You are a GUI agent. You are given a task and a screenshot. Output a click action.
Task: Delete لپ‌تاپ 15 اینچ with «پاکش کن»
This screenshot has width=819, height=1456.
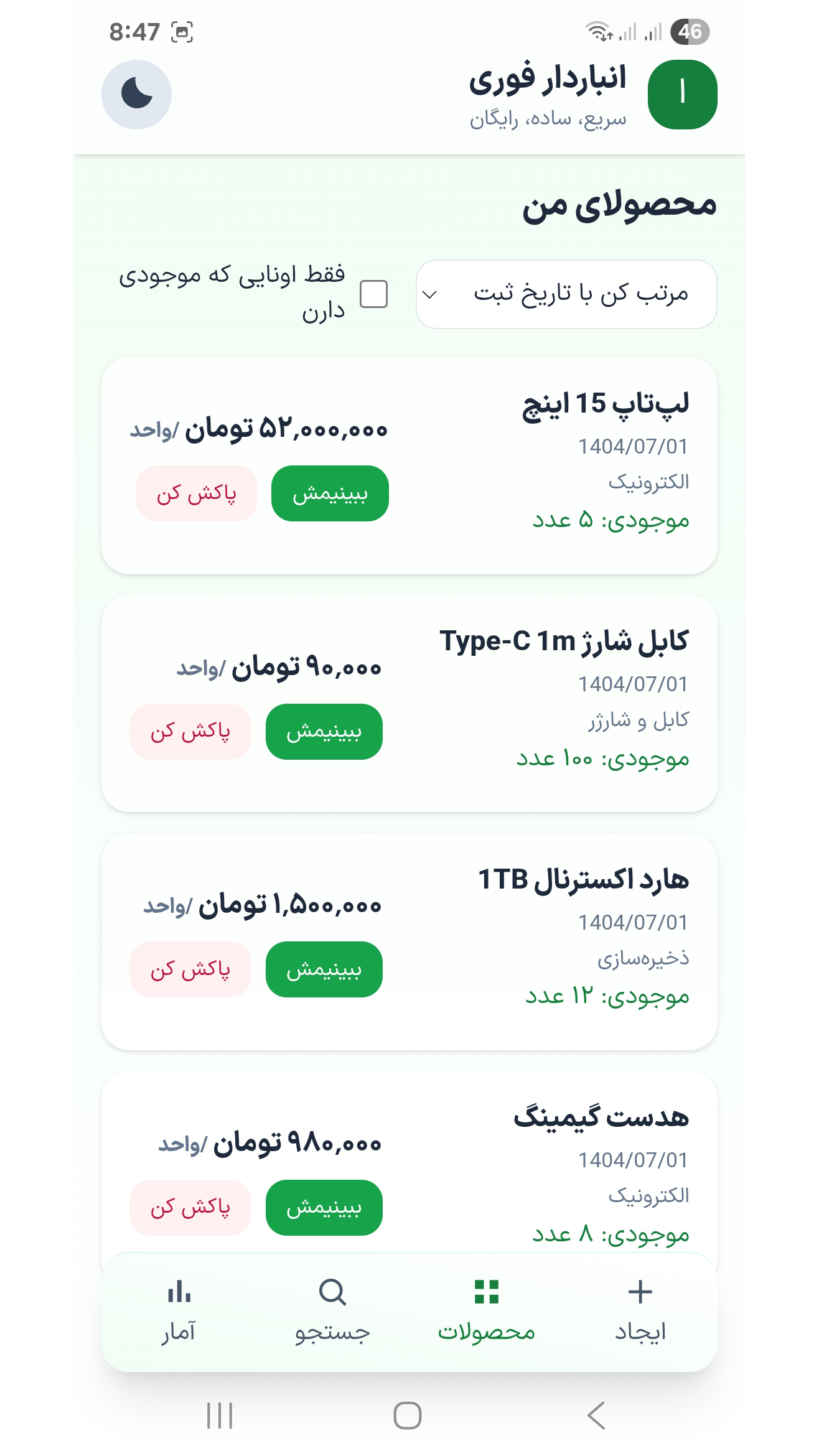196,493
